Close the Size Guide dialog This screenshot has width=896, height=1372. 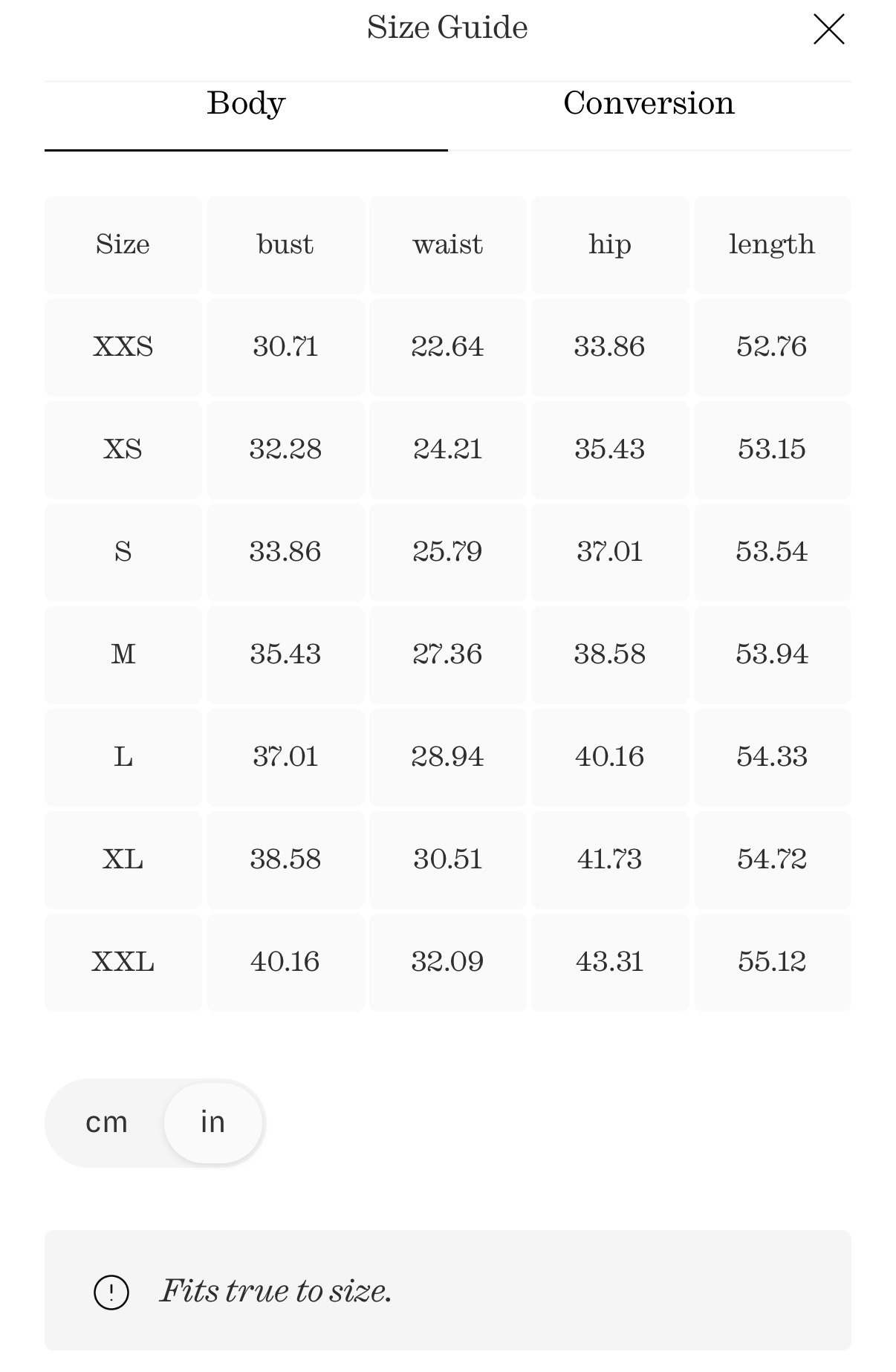(x=828, y=29)
